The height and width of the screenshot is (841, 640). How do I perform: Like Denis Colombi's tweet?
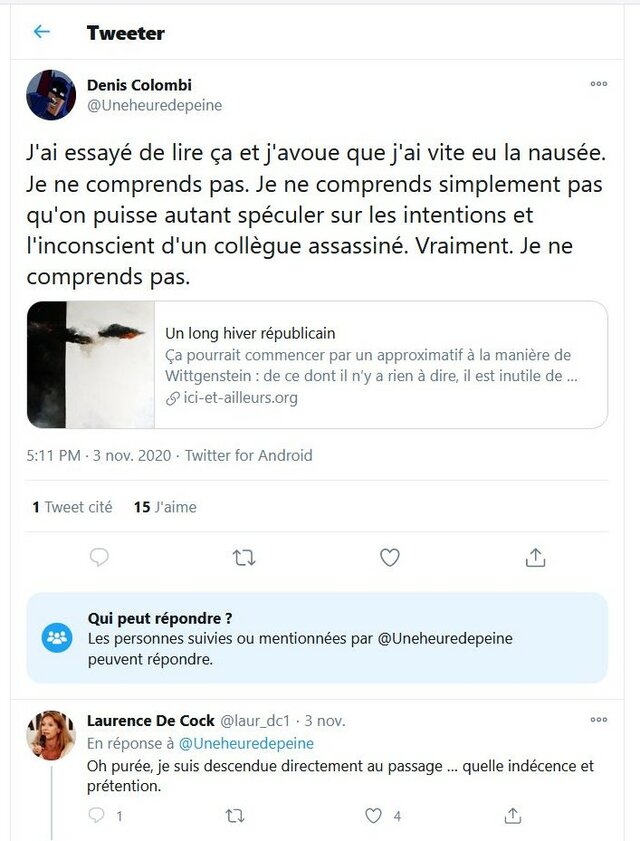click(390, 557)
